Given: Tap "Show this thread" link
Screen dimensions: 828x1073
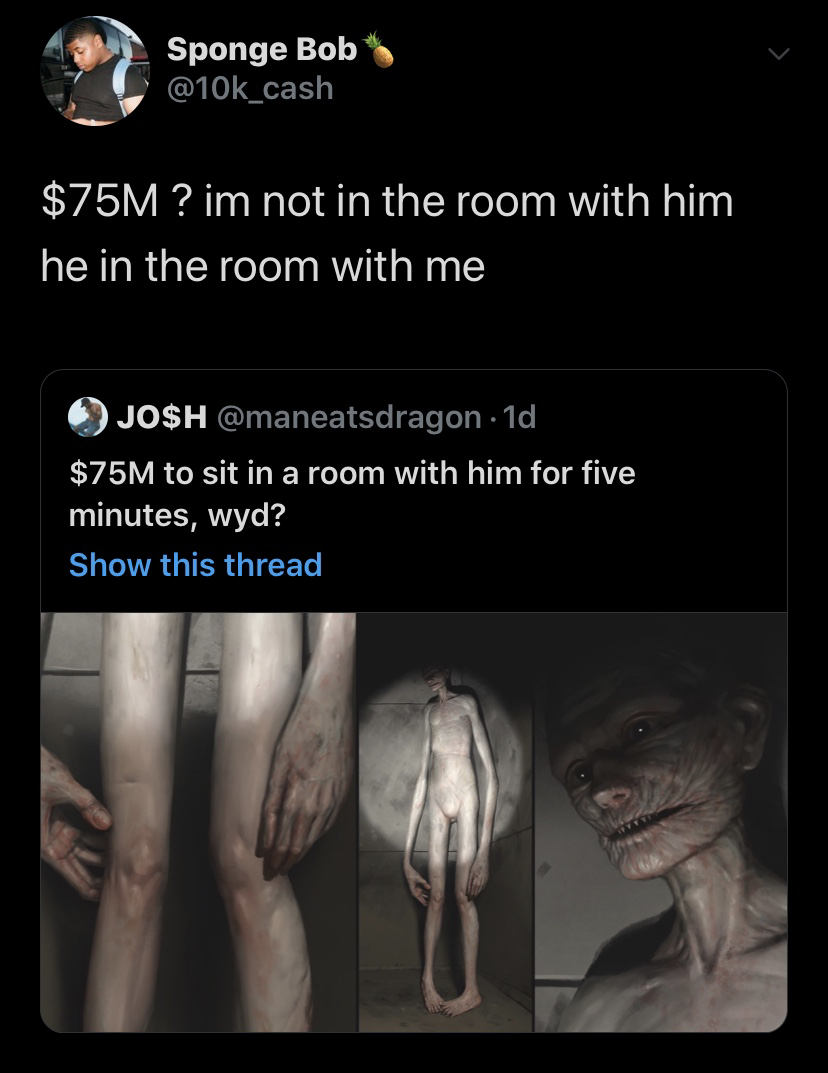Looking at the screenshot, I should [196, 565].
